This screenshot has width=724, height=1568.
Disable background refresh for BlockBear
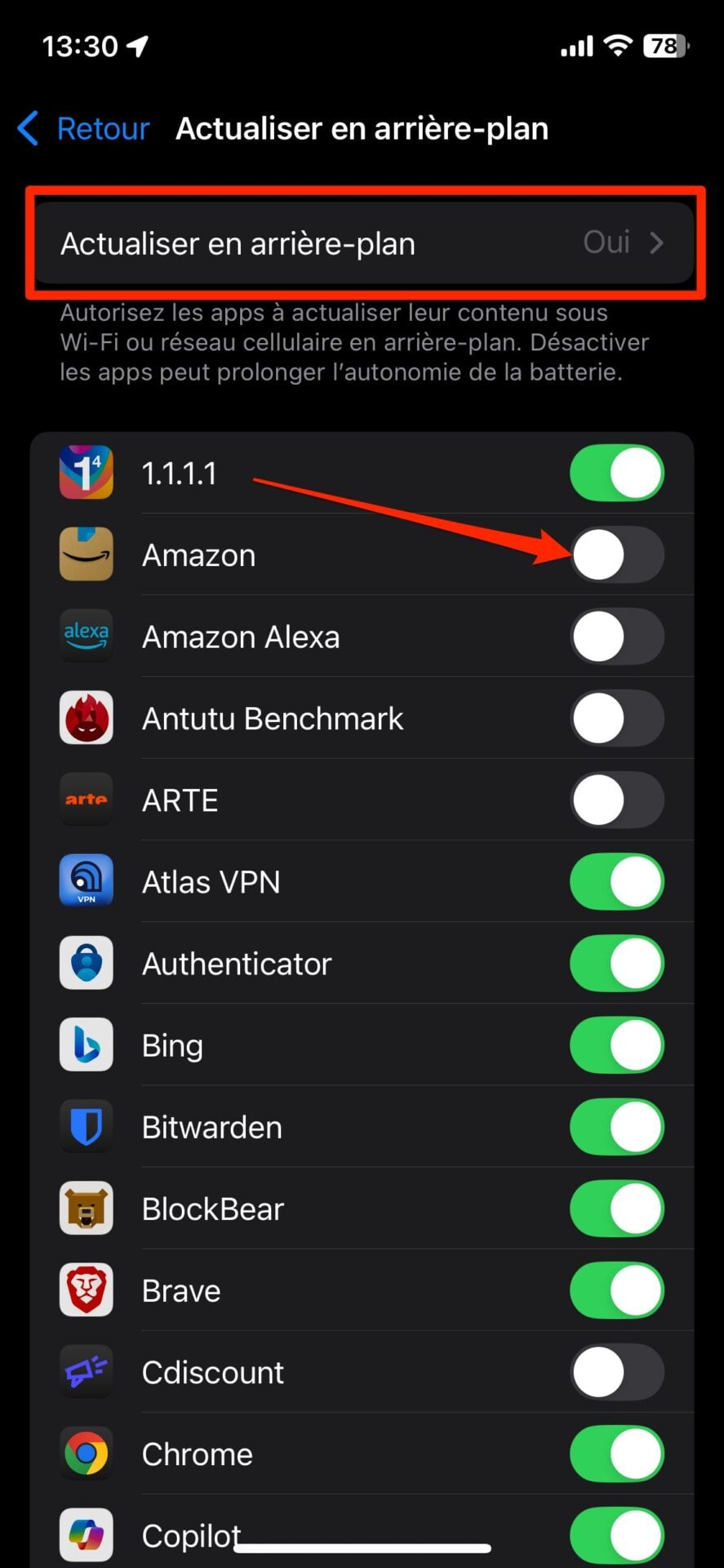click(x=616, y=1209)
